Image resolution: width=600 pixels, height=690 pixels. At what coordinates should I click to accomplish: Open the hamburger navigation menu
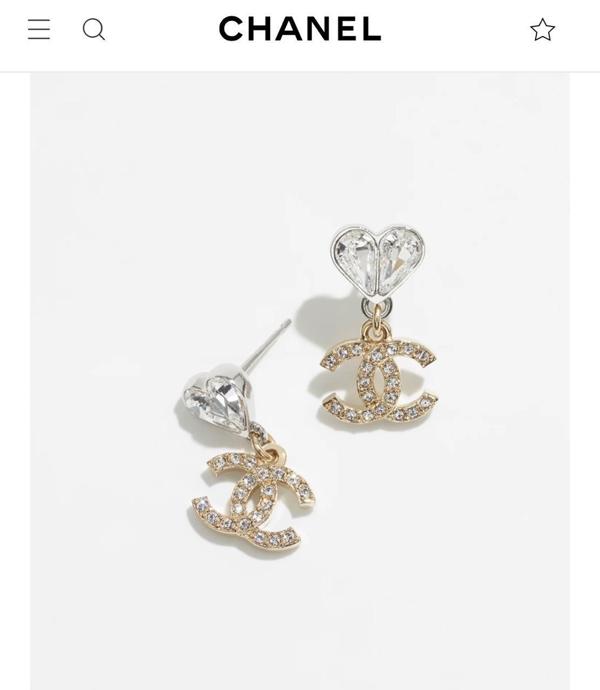pyautogui.click(x=39, y=30)
